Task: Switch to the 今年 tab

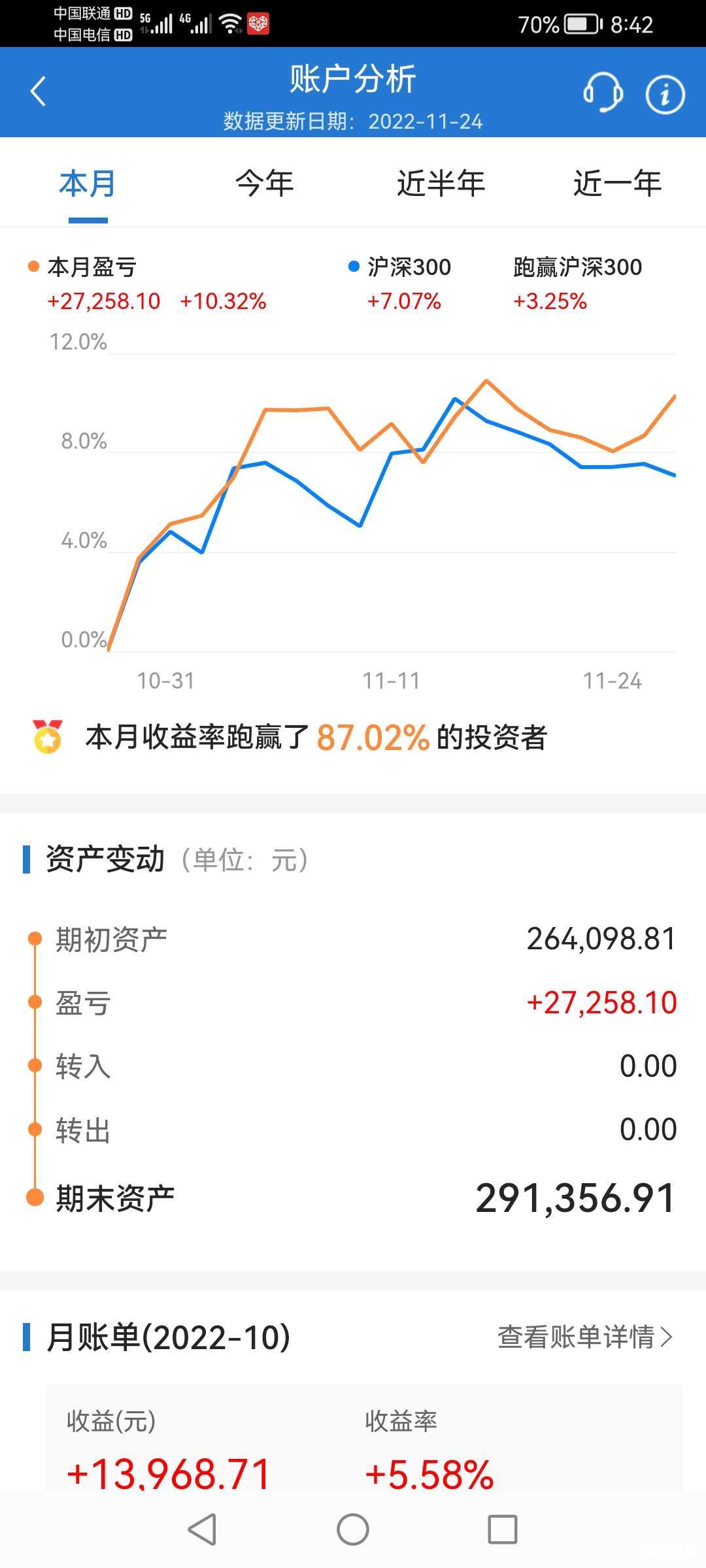Action: click(265, 184)
